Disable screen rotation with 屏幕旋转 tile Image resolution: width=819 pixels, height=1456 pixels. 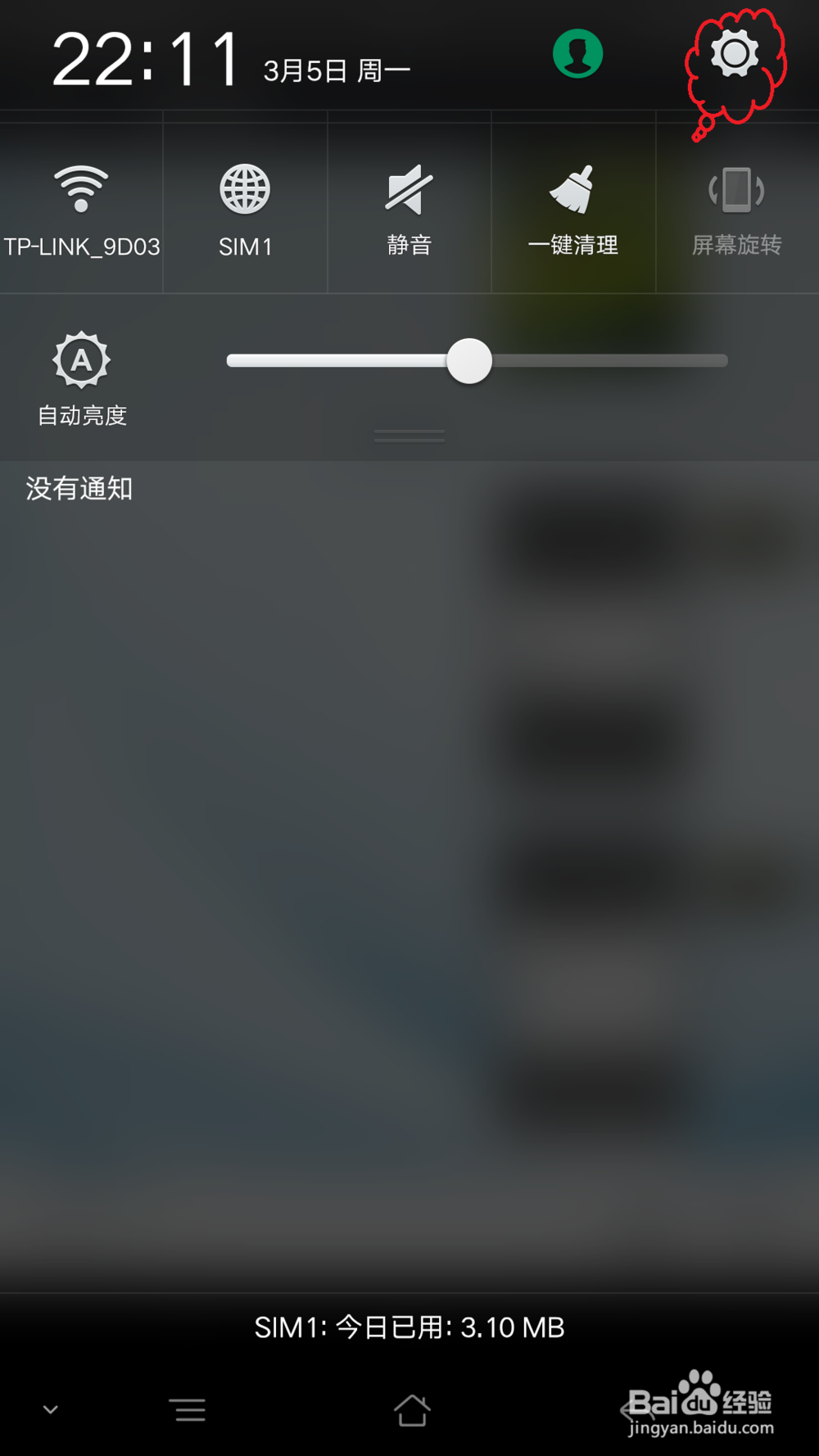(736, 205)
